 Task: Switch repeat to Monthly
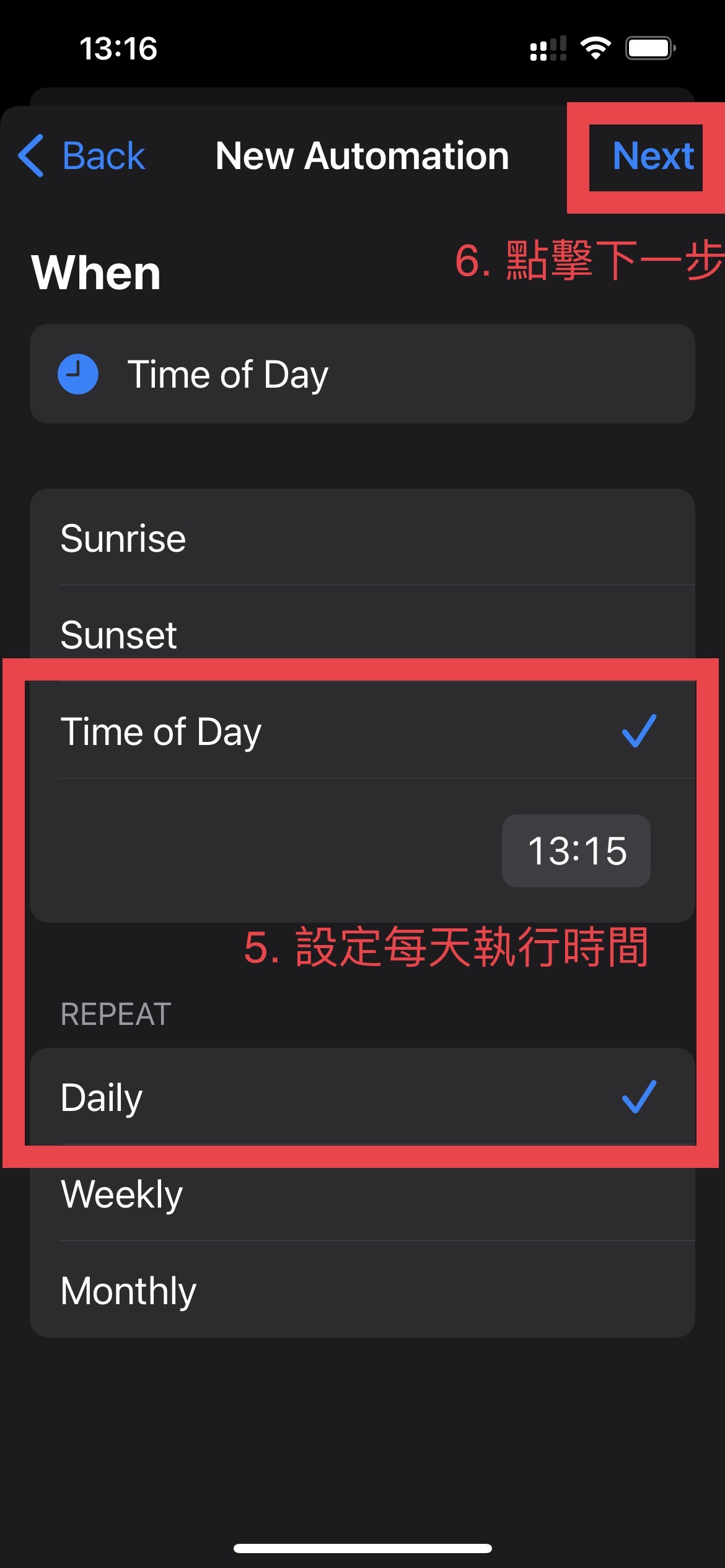[x=362, y=1291]
